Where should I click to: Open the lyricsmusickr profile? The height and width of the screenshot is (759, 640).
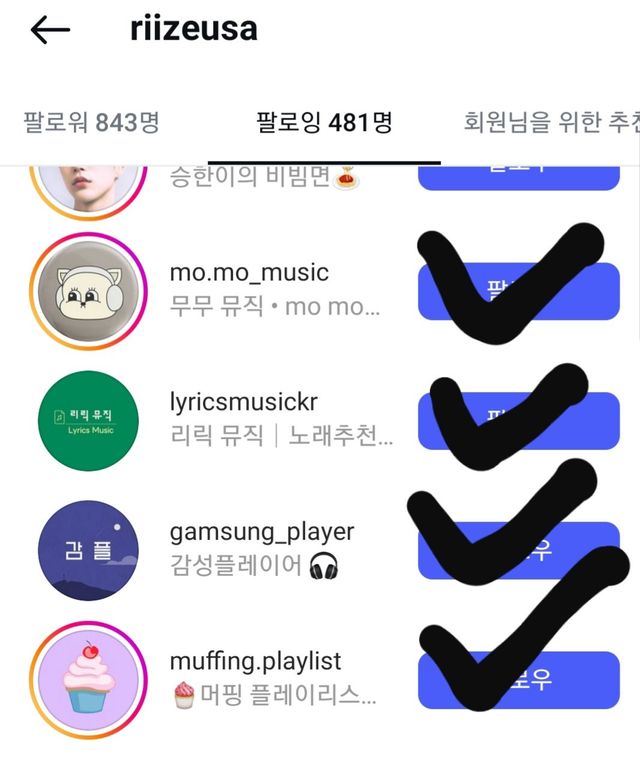coord(243,402)
